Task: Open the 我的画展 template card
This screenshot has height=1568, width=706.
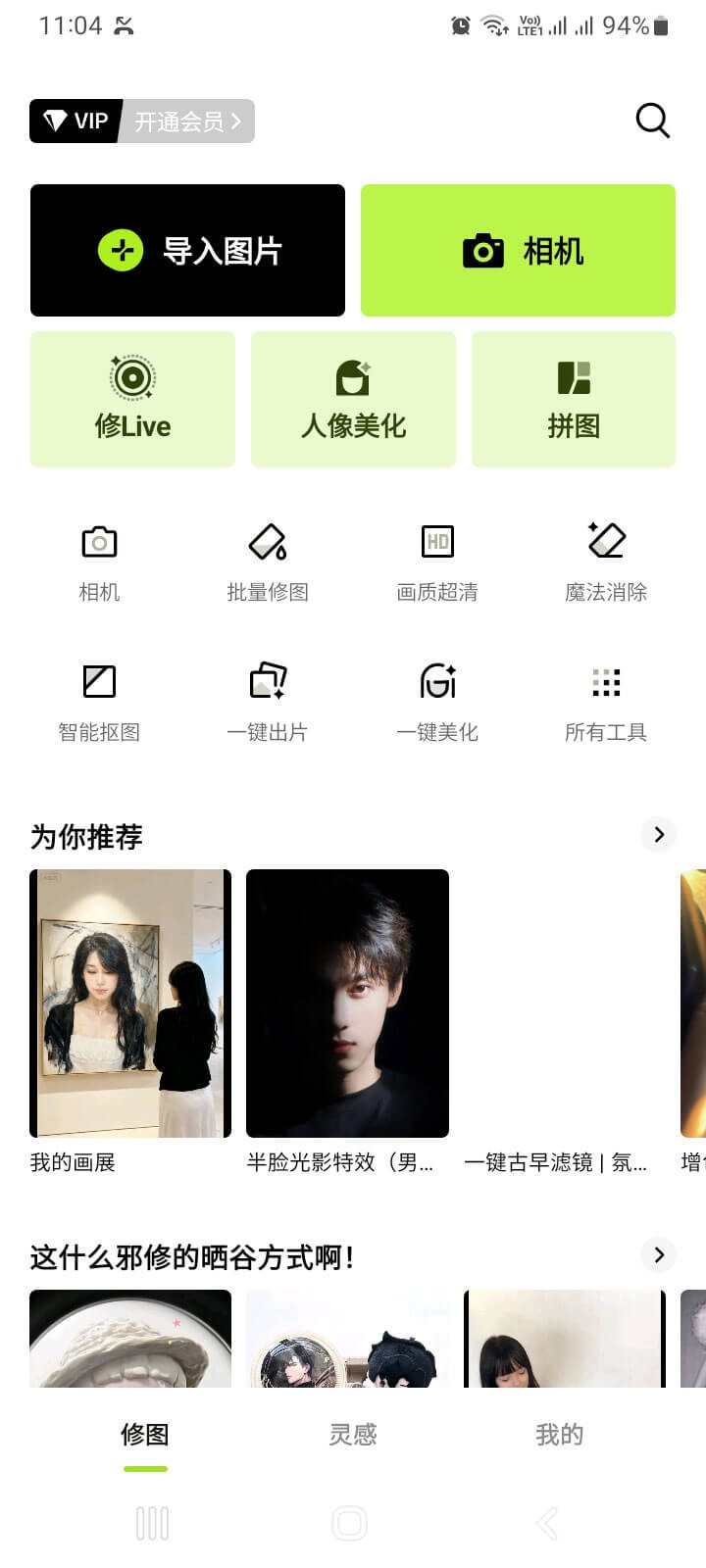Action: tap(130, 1004)
